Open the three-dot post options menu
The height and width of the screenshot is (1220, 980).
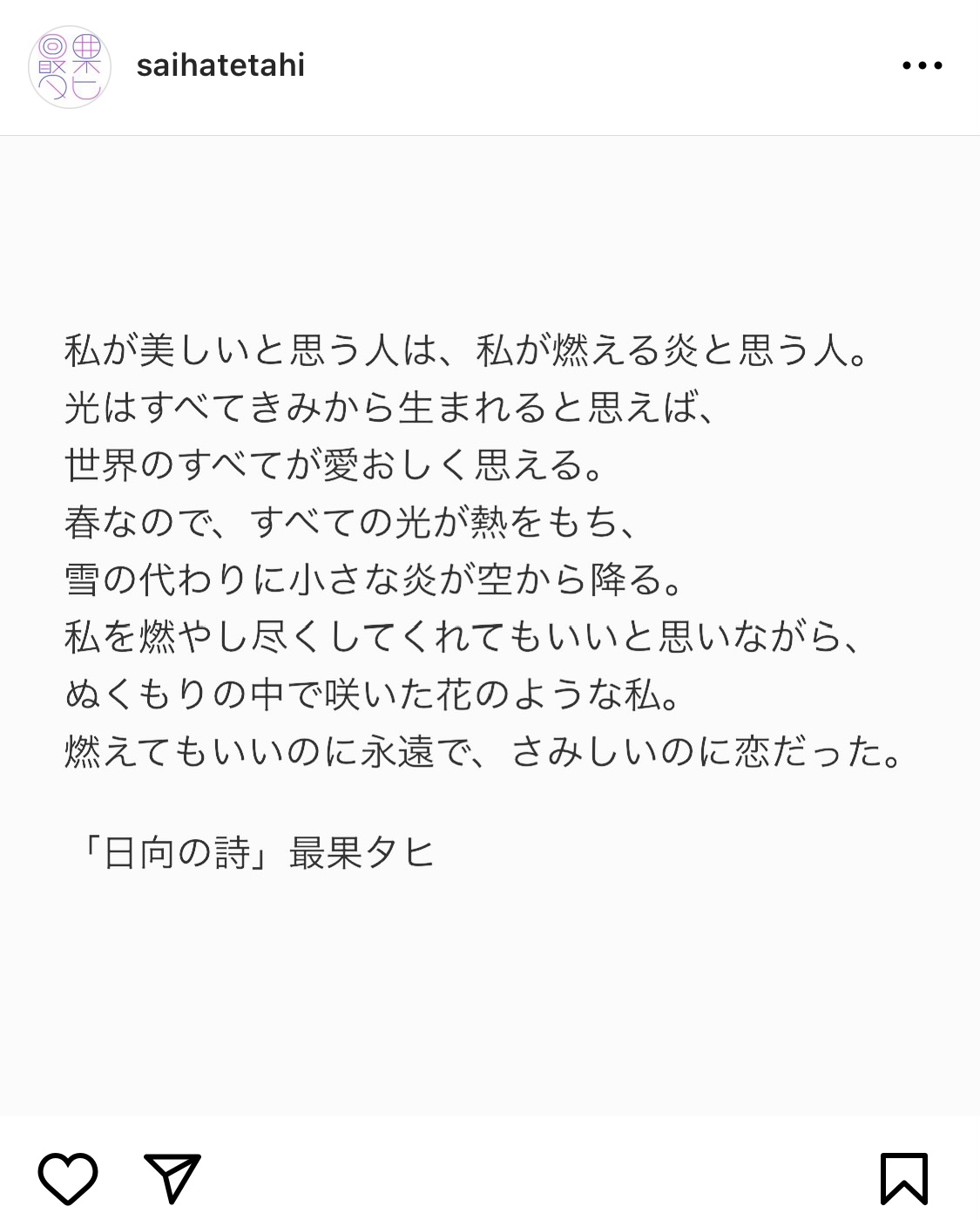click(922, 65)
